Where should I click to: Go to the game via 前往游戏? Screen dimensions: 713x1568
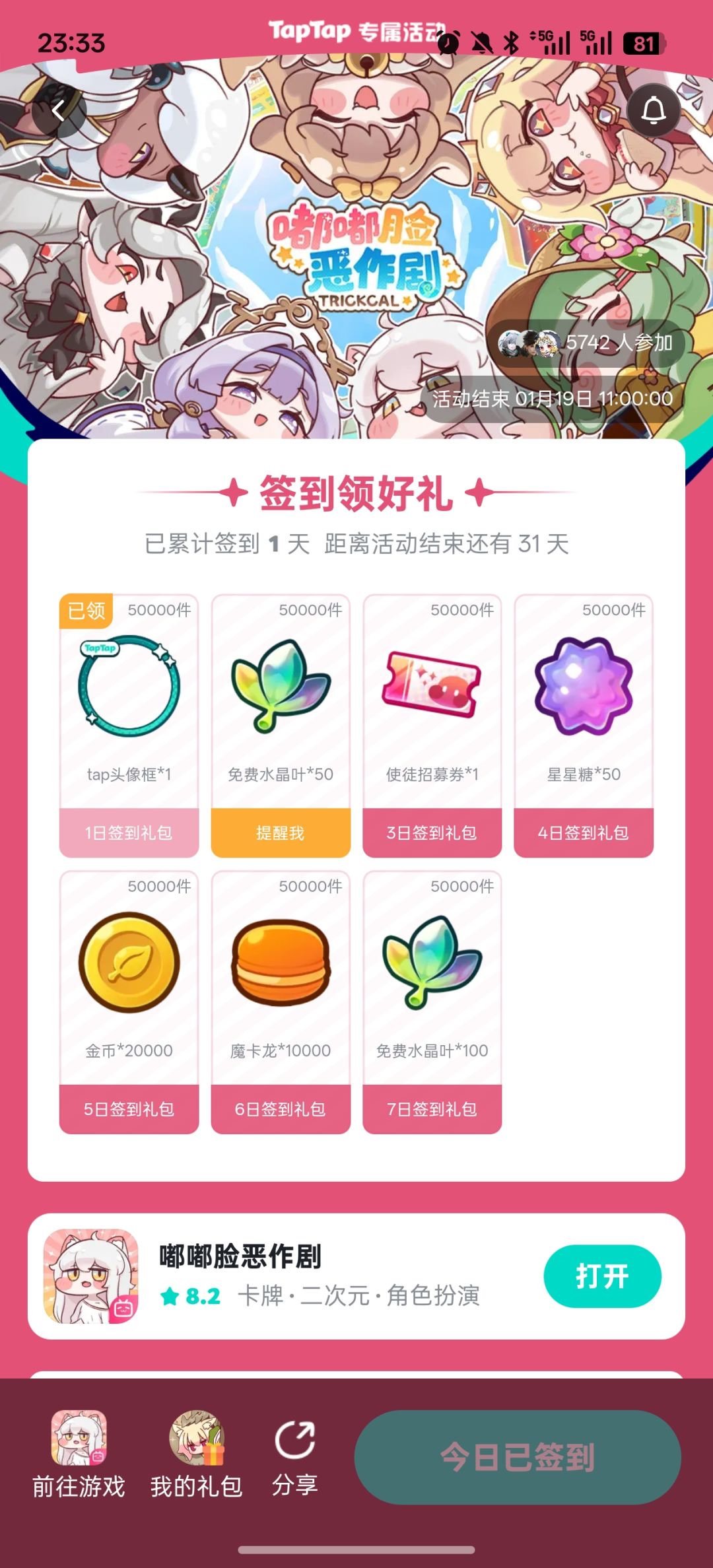pos(79,1455)
